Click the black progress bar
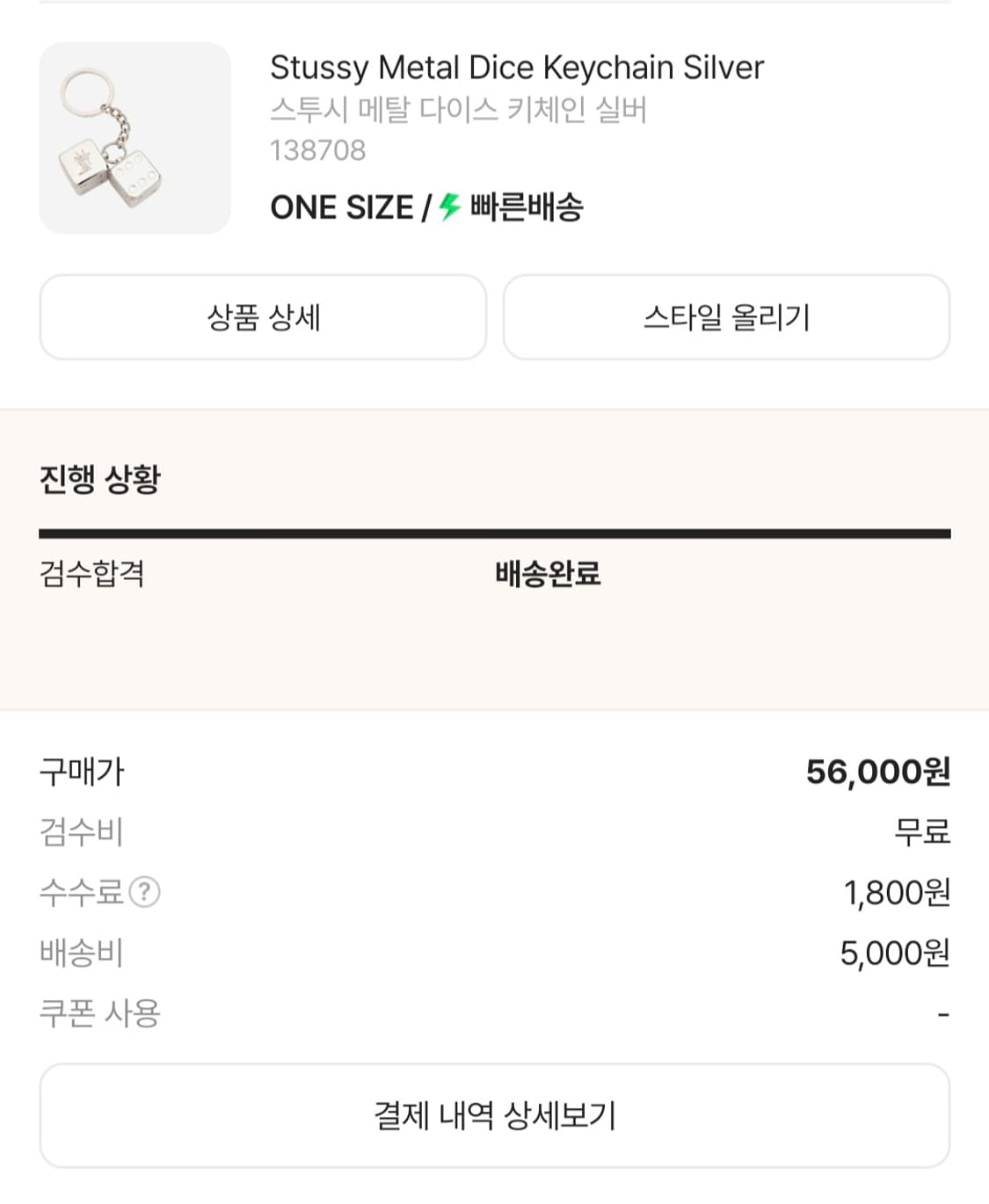The height and width of the screenshot is (1204, 989). coord(494,531)
